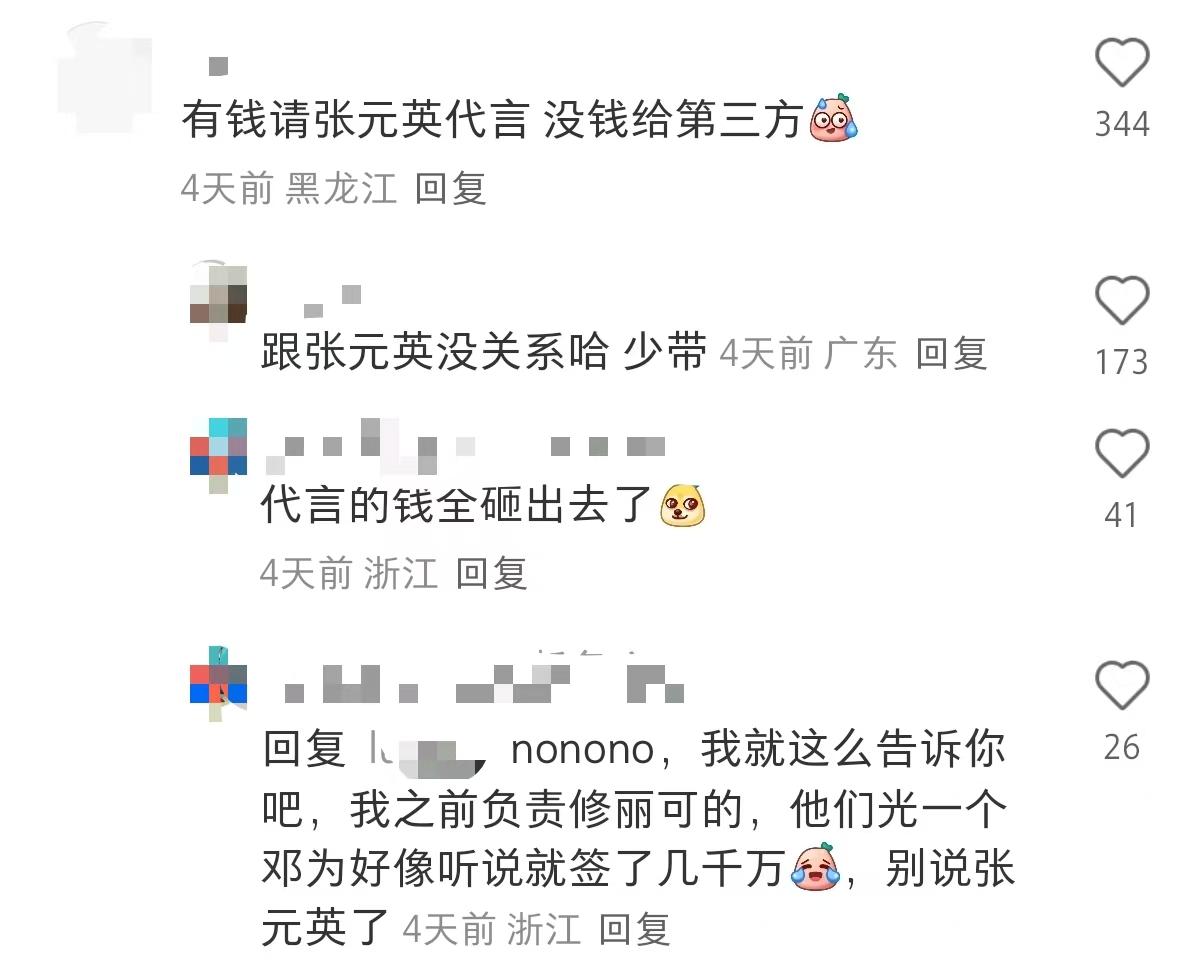Viewport: 1200px width, 964px height.
Task: Like the reply mentioning 邓为 with 26 likes
Action: (1122, 686)
